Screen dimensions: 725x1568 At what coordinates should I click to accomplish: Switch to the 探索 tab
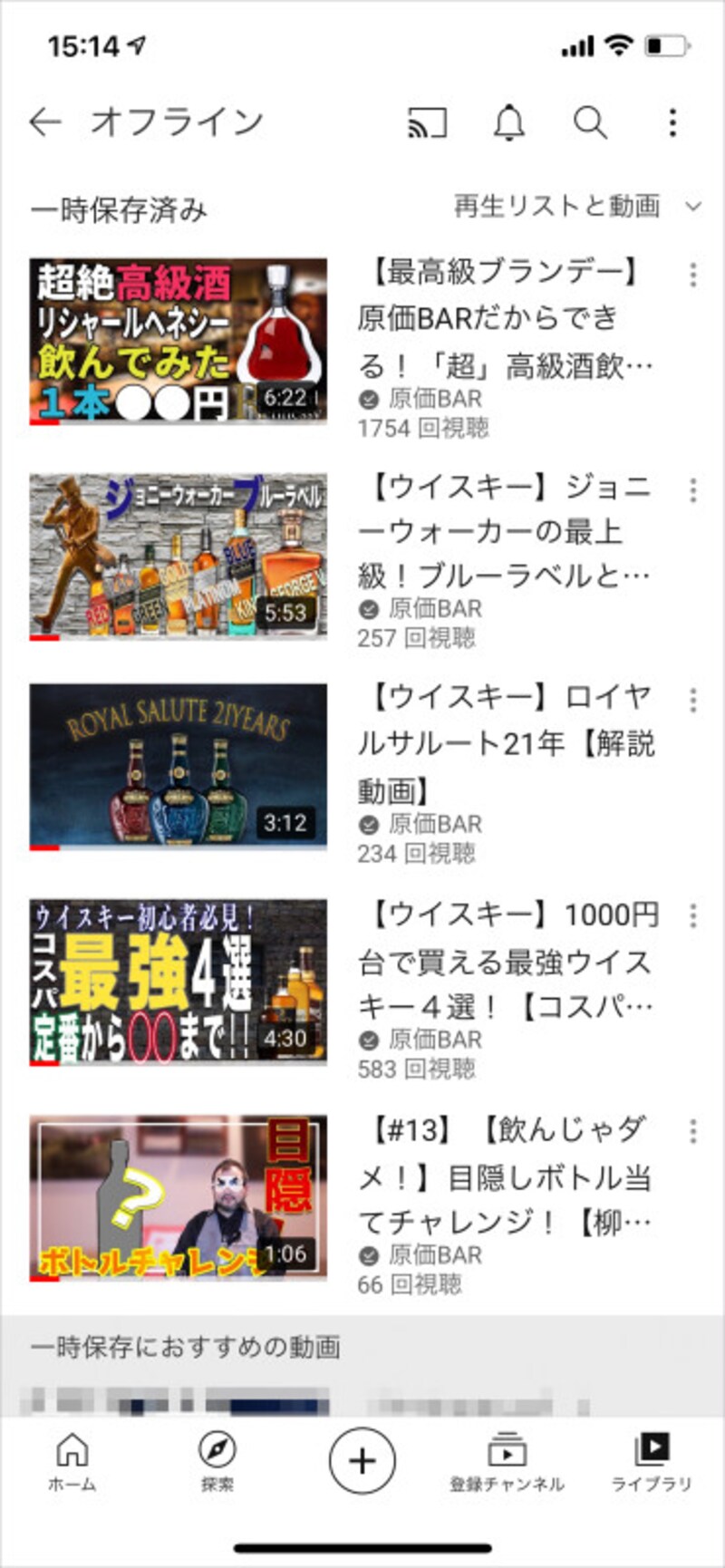[x=217, y=1461]
